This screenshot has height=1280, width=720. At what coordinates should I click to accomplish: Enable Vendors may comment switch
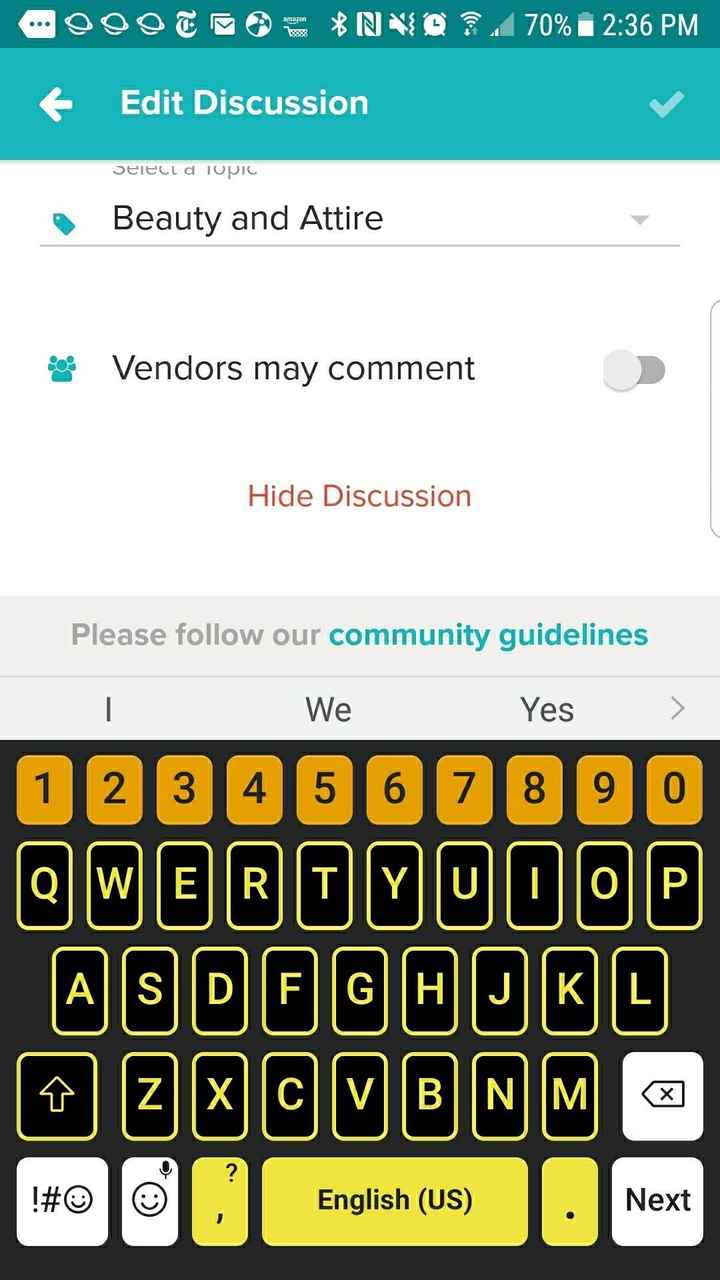(x=634, y=370)
